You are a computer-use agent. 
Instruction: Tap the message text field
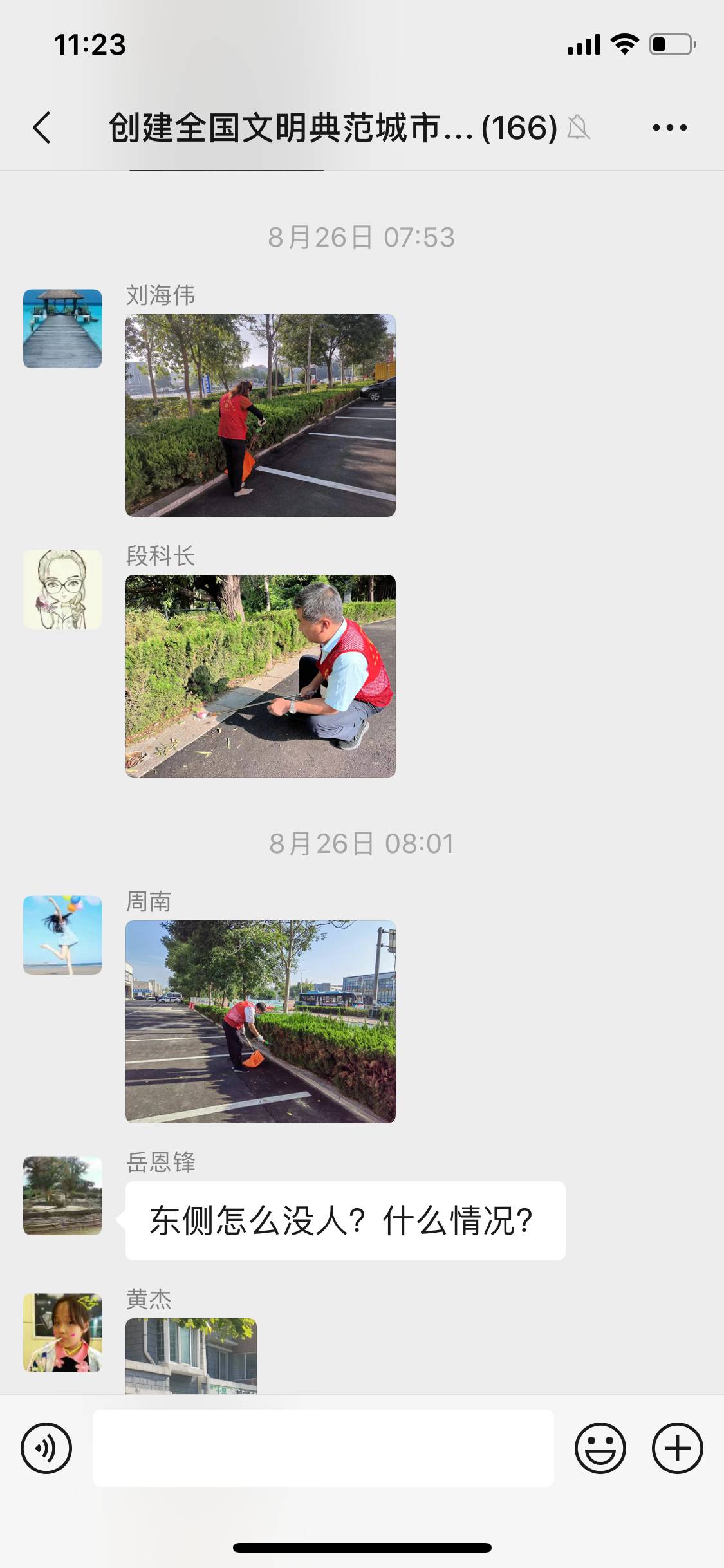click(x=323, y=1448)
